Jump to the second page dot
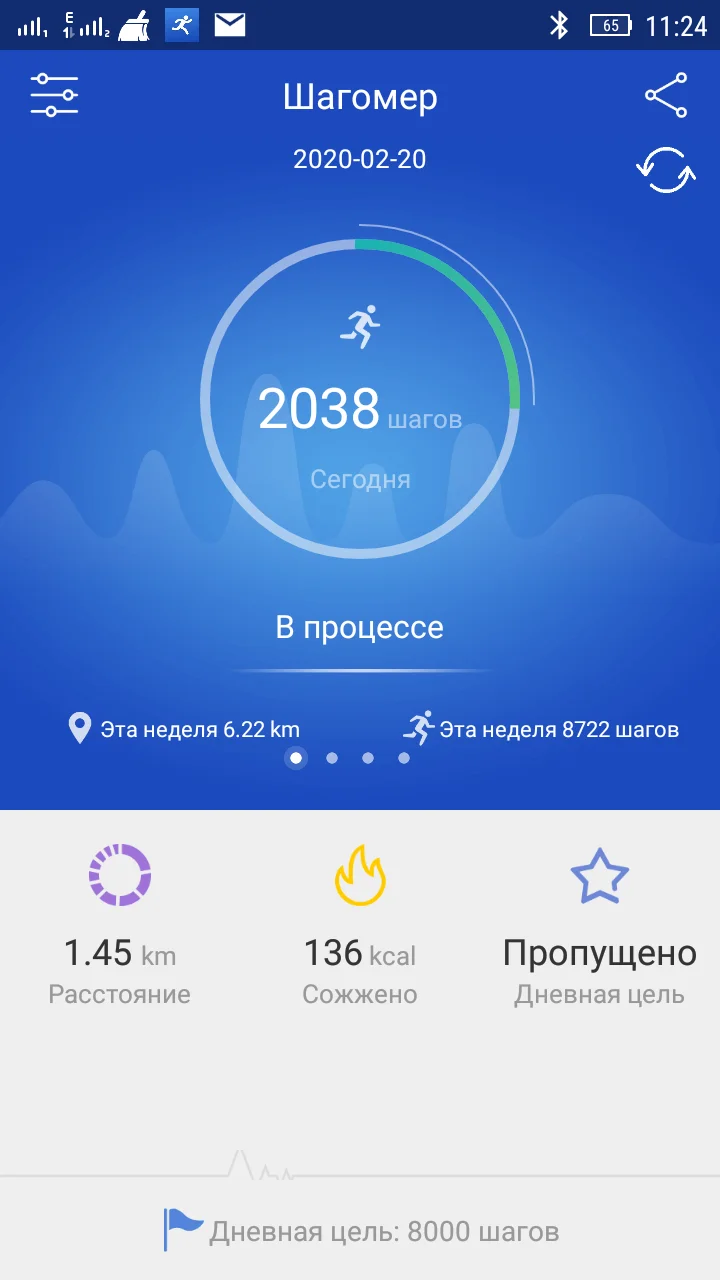 tap(332, 758)
